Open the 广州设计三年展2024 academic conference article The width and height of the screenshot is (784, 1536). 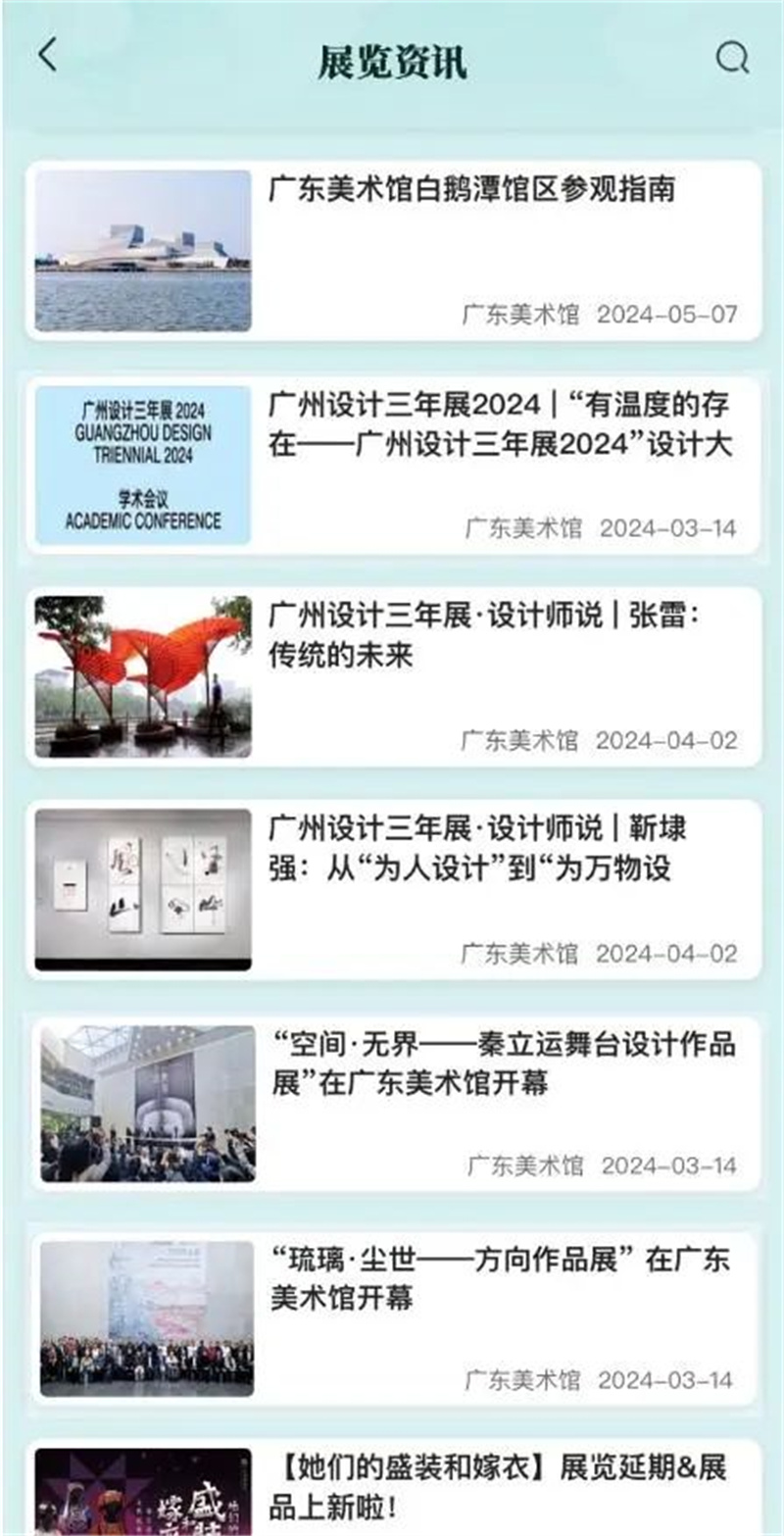coord(499,424)
